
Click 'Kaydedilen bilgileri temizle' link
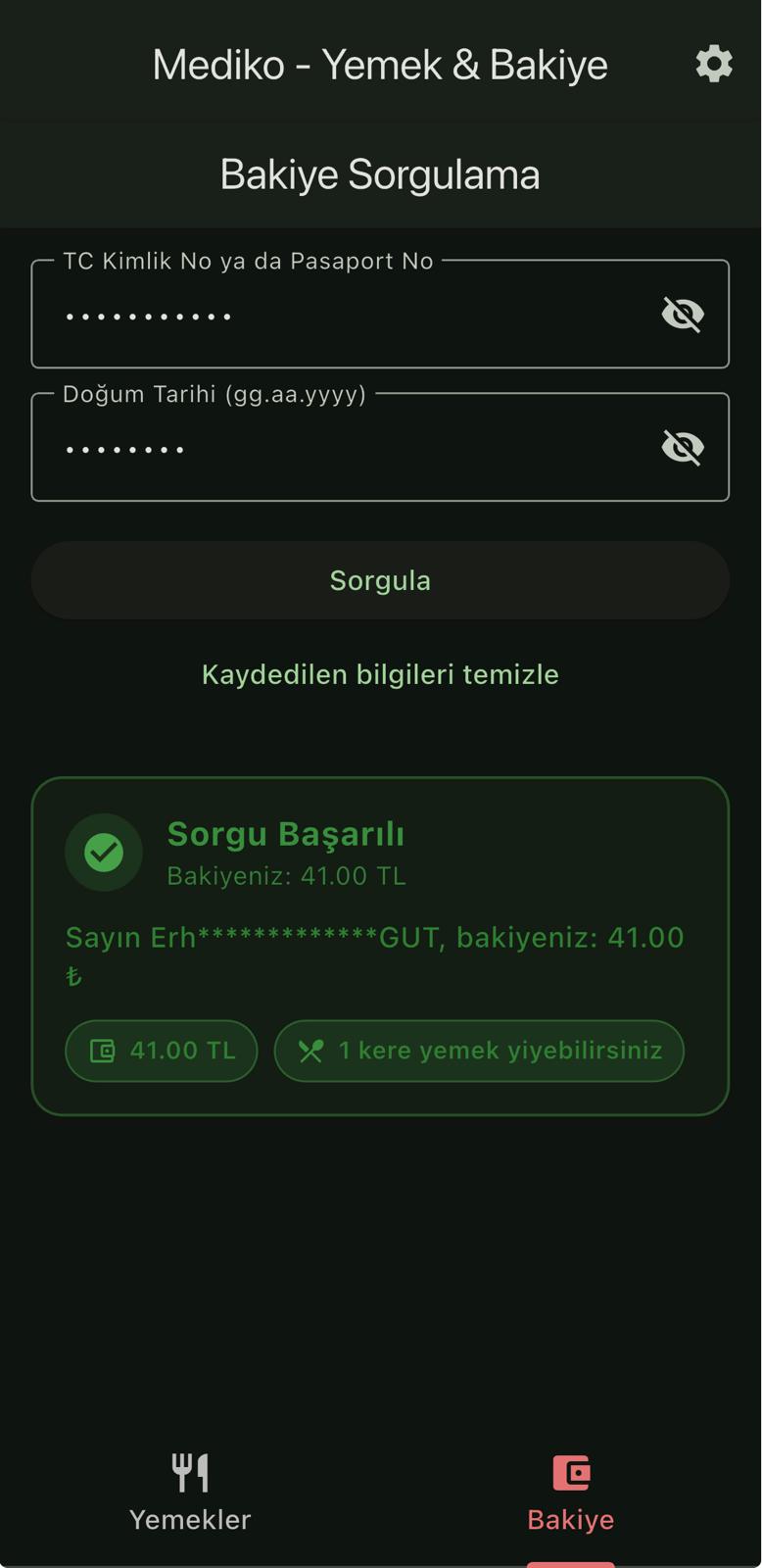pyautogui.click(x=381, y=674)
